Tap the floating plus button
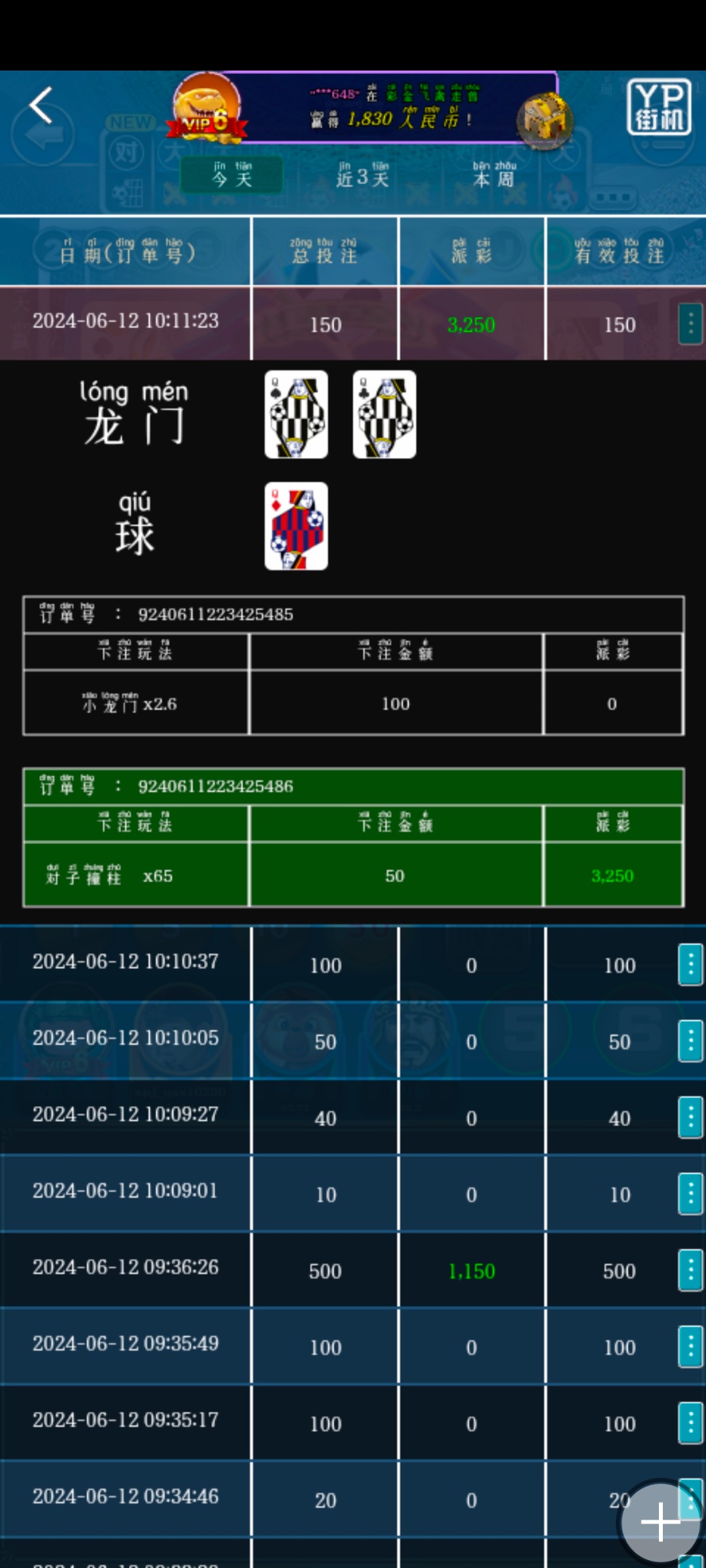706x1568 pixels. pos(660,1522)
